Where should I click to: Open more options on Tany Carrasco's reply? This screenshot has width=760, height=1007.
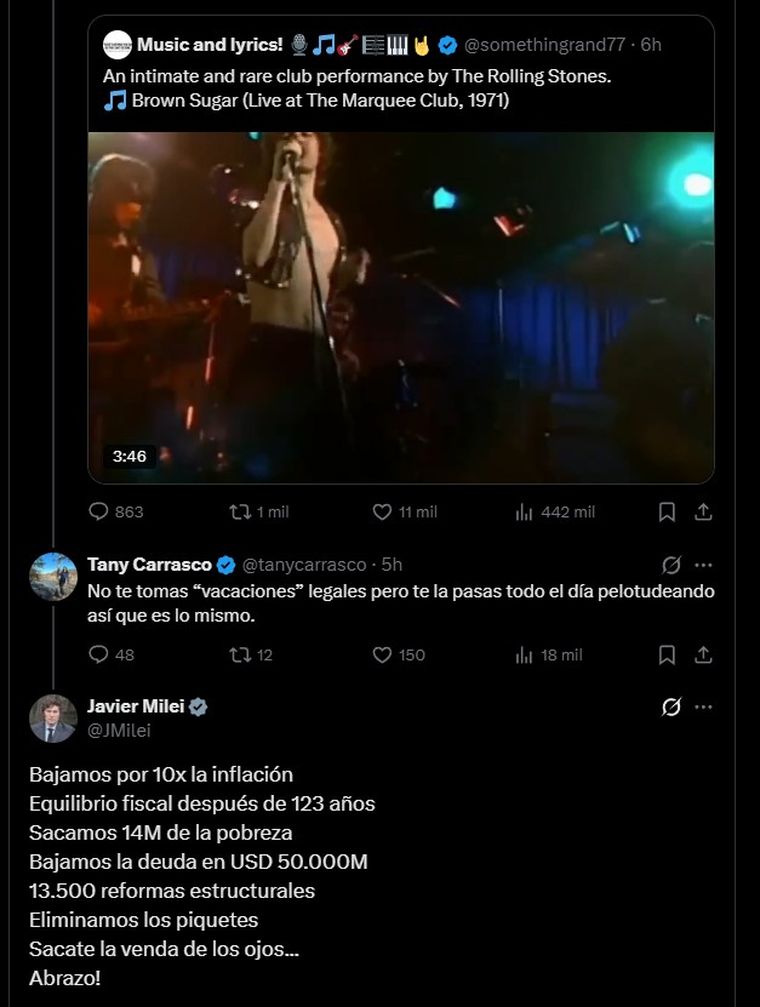[702, 564]
